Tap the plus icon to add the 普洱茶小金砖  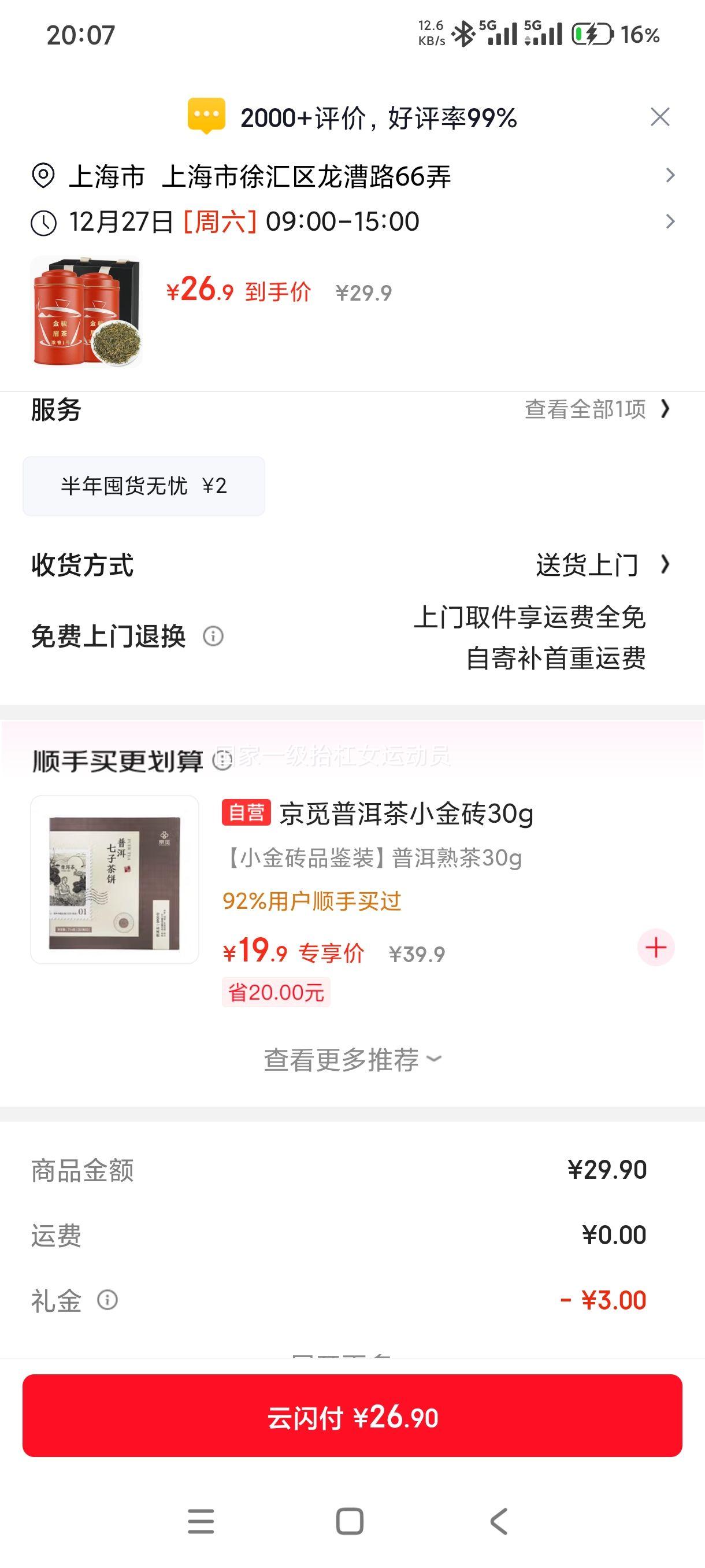point(655,948)
